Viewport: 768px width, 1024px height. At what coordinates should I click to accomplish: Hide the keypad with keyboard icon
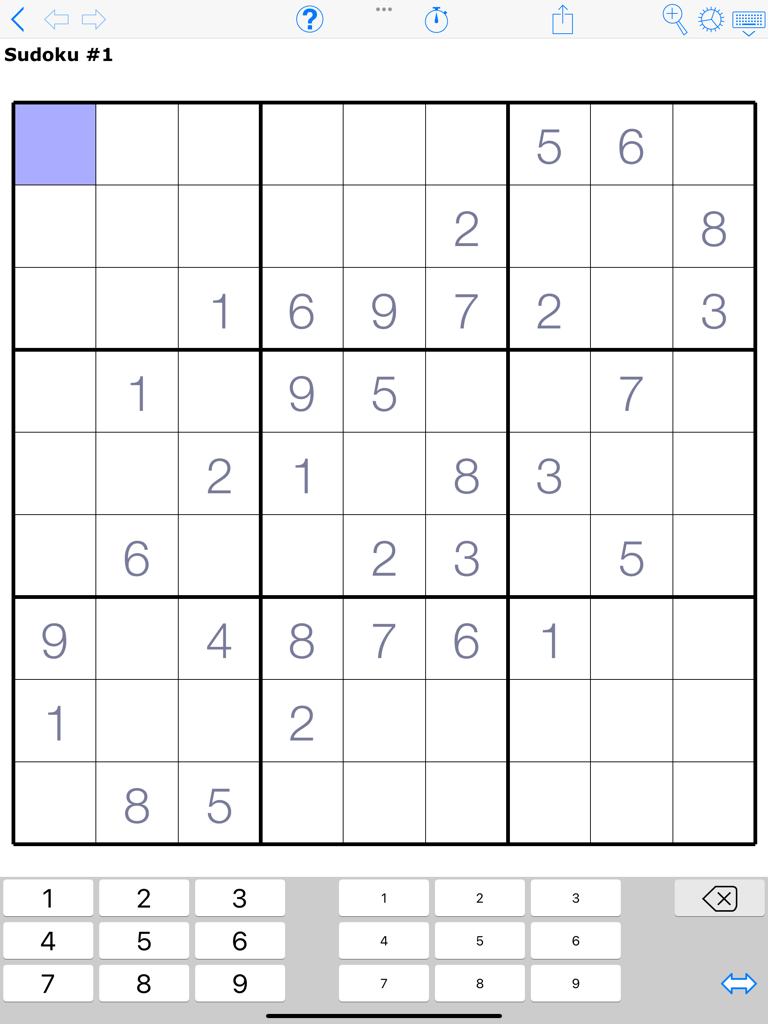[749, 20]
